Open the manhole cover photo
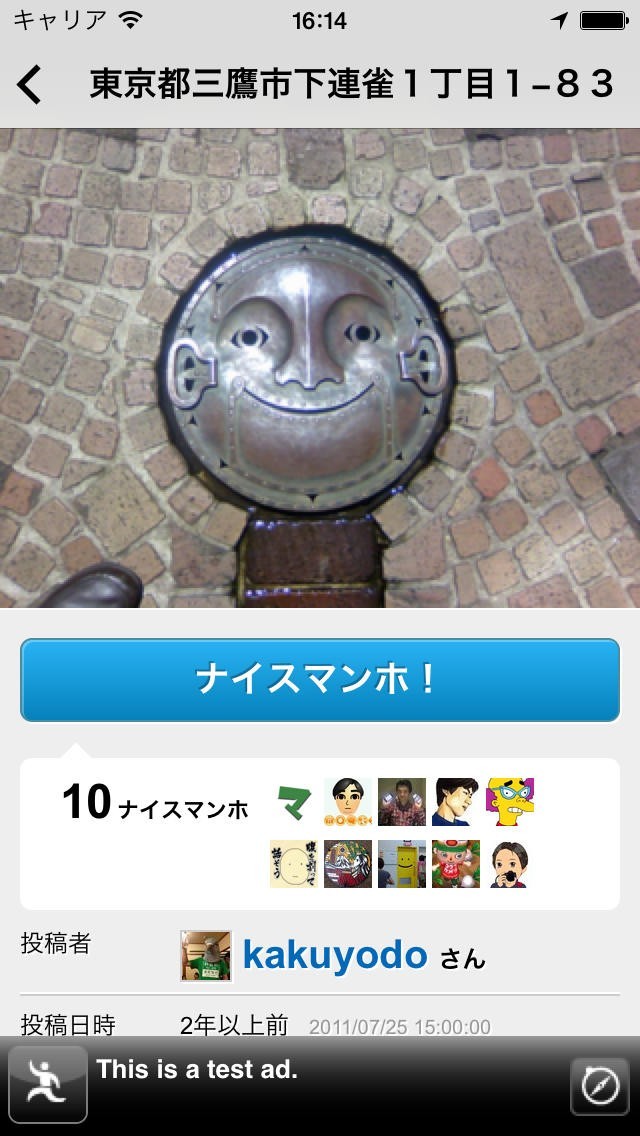 pos(320,368)
